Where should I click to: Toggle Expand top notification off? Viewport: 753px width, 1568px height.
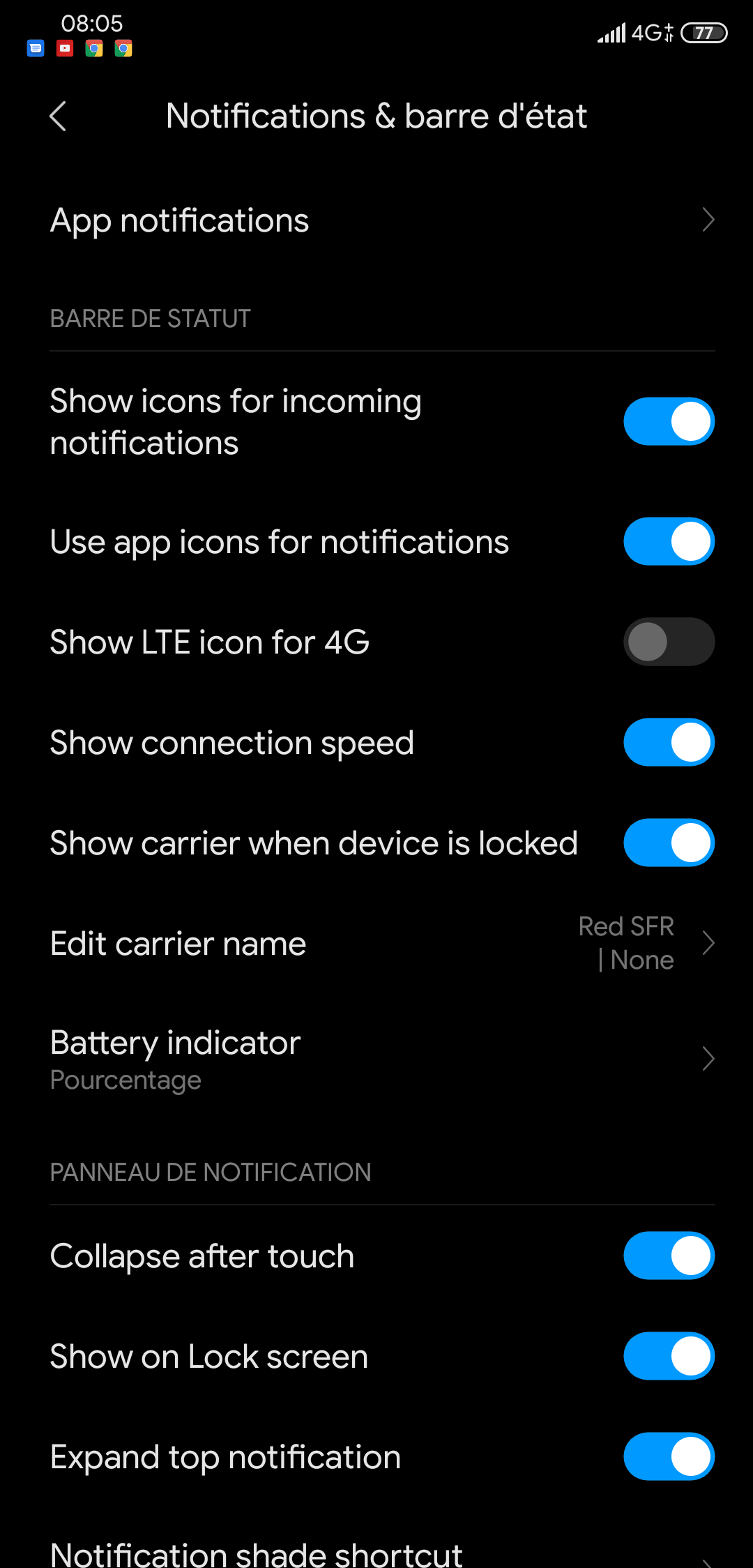pyautogui.click(x=669, y=1456)
